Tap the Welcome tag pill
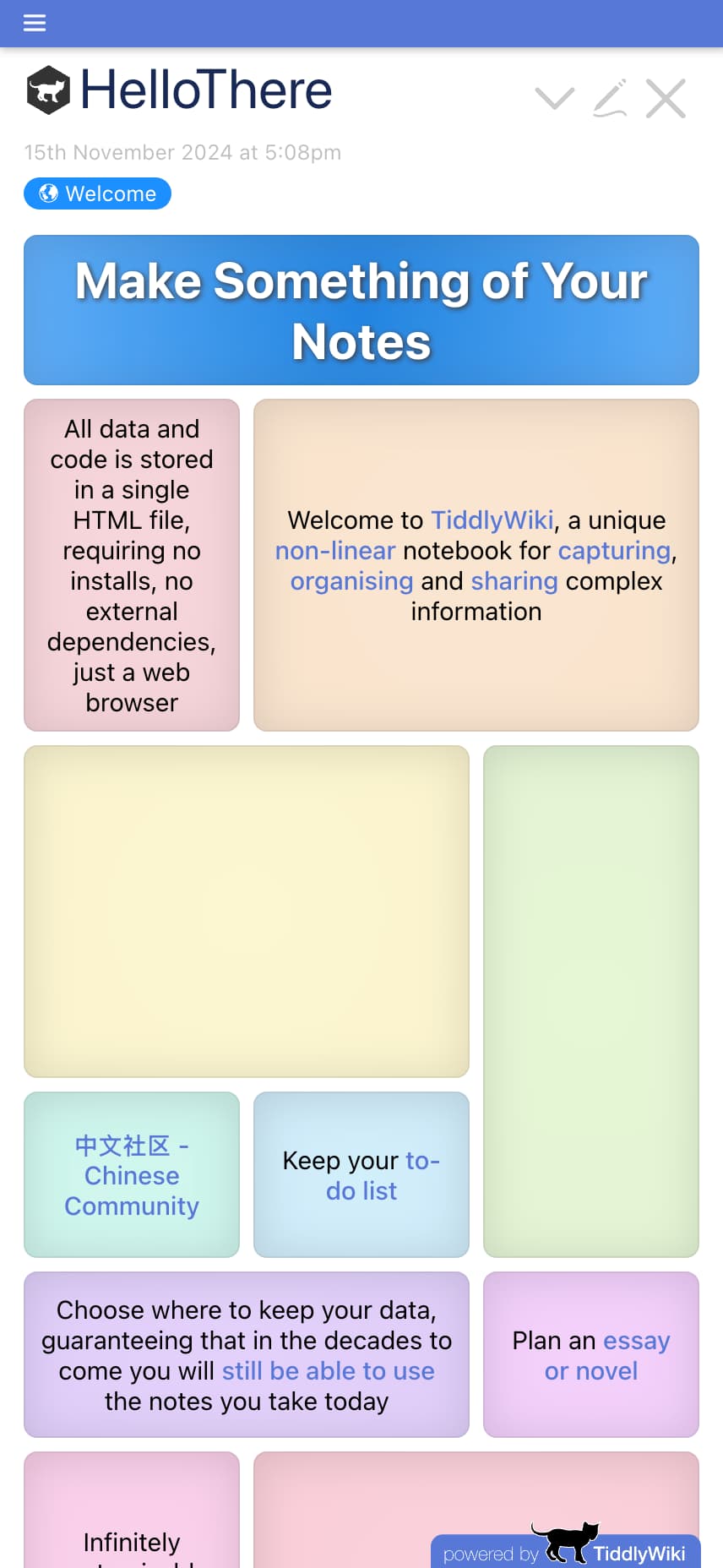Viewport: 723px width, 1568px height. [x=97, y=193]
